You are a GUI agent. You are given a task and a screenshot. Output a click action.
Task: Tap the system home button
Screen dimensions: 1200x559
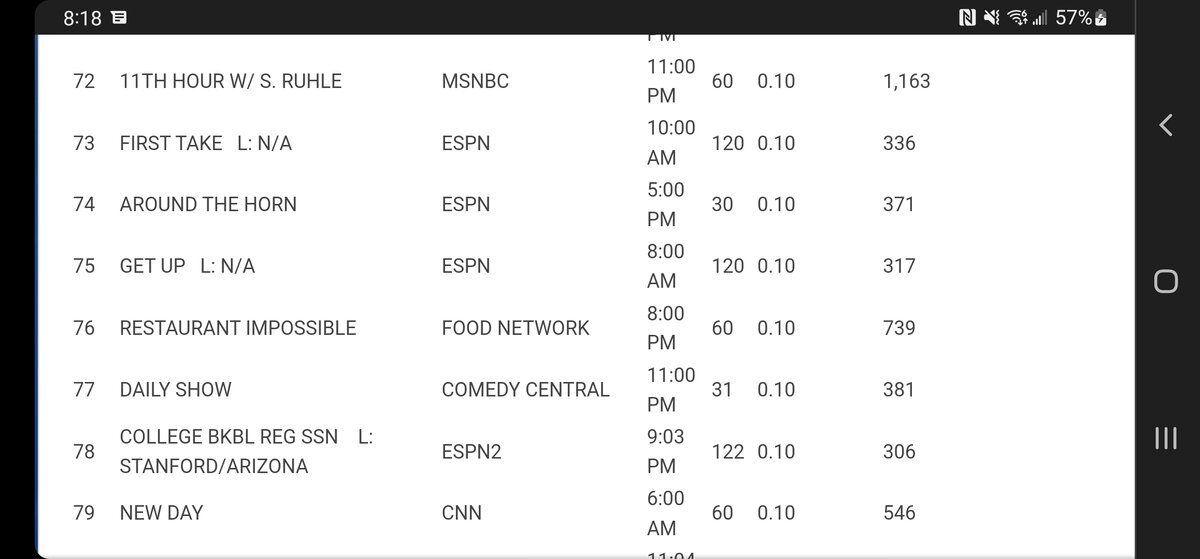click(1165, 281)
